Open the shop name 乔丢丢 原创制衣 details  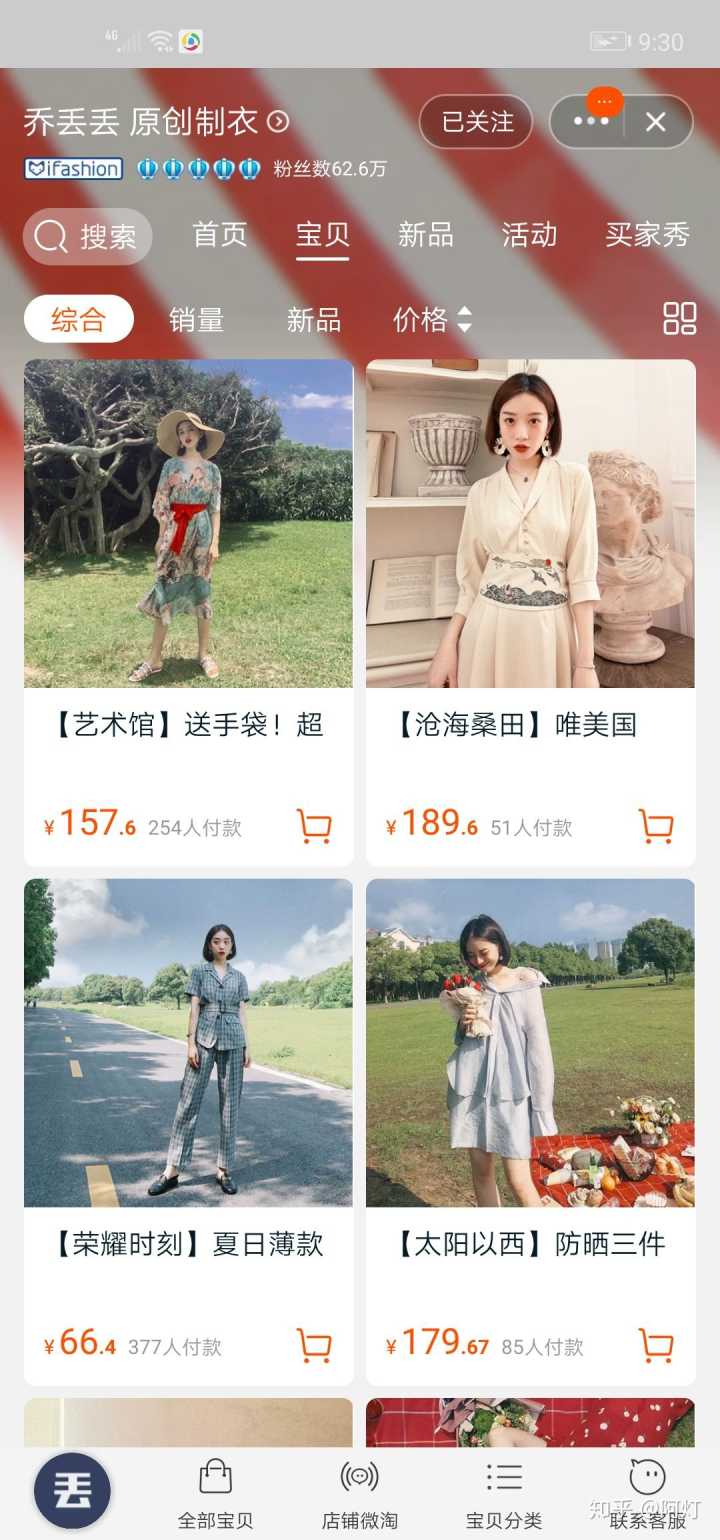tap(156, 122)
